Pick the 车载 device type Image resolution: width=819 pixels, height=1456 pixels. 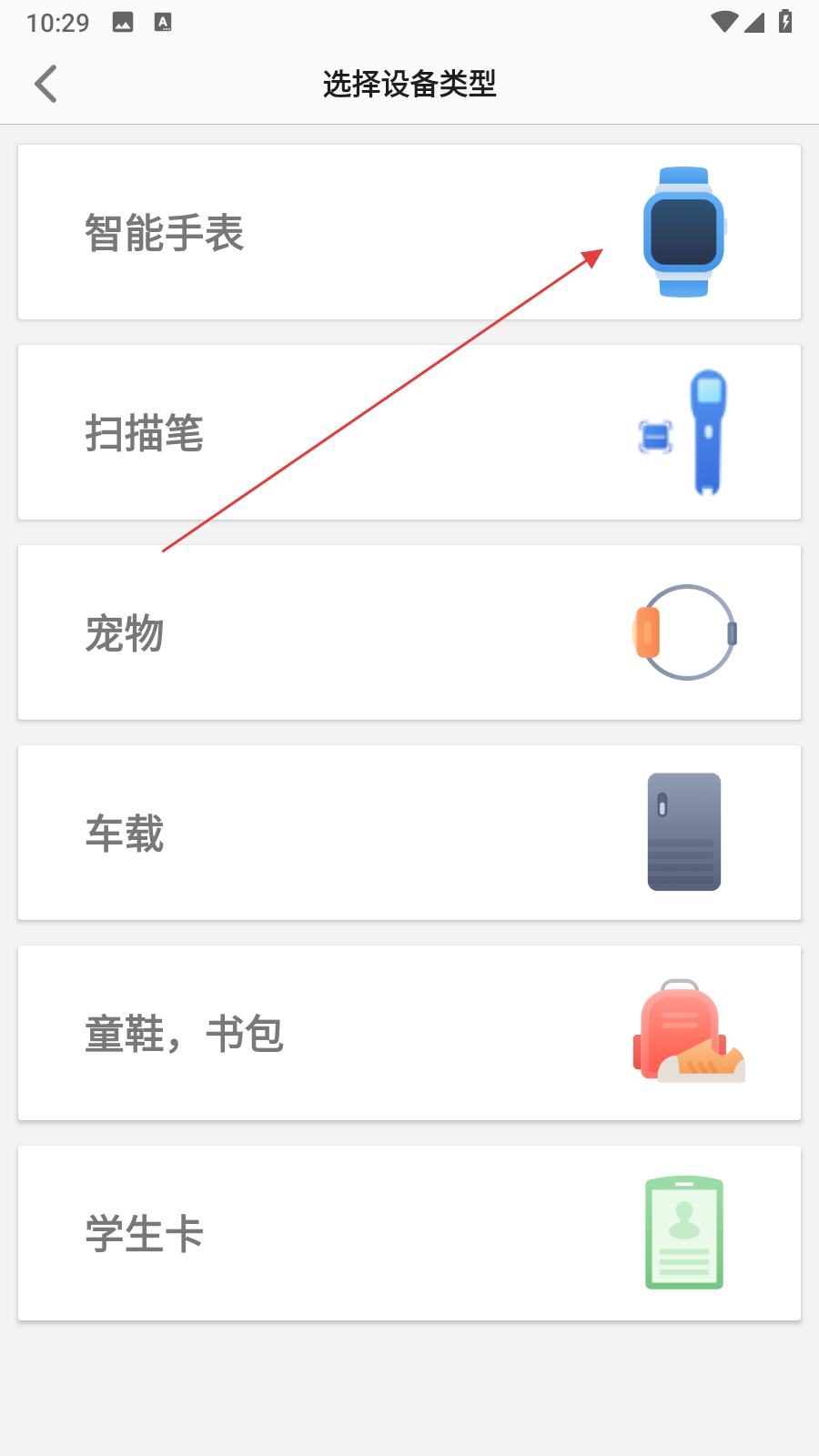(409, 833)
